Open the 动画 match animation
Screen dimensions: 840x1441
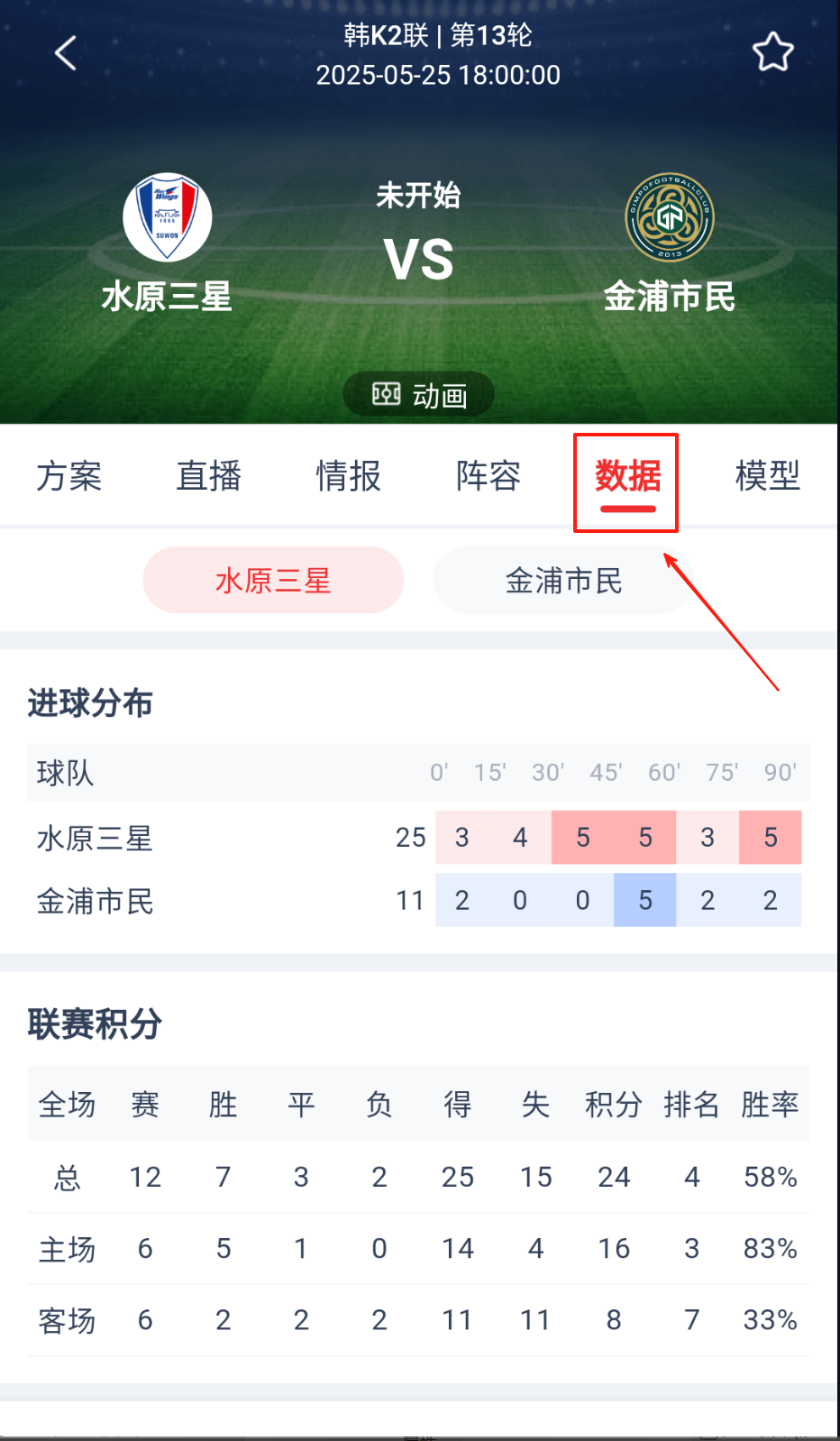point(418,395)
